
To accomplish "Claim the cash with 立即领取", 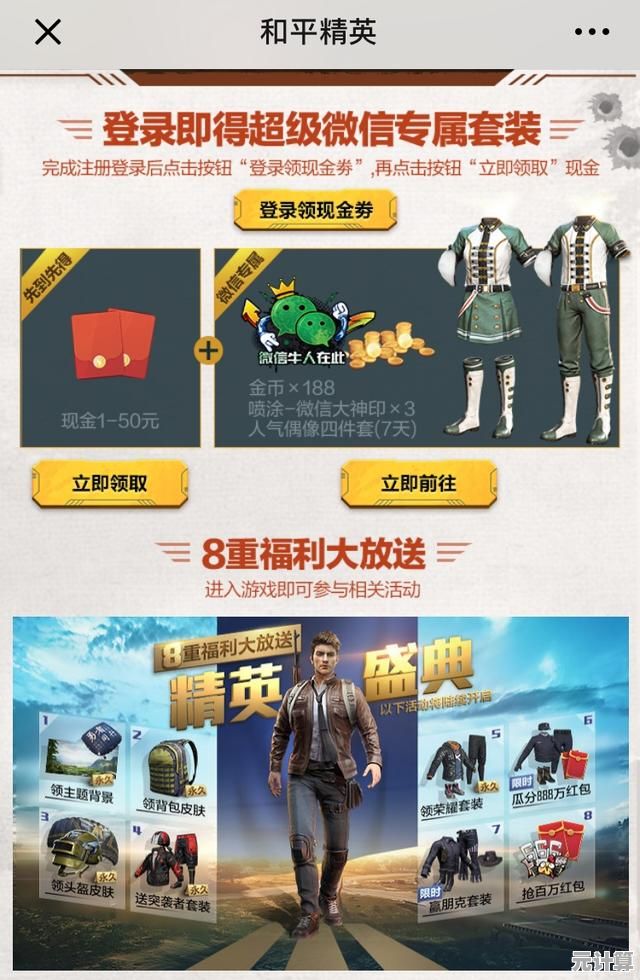I will click(110, 484).
